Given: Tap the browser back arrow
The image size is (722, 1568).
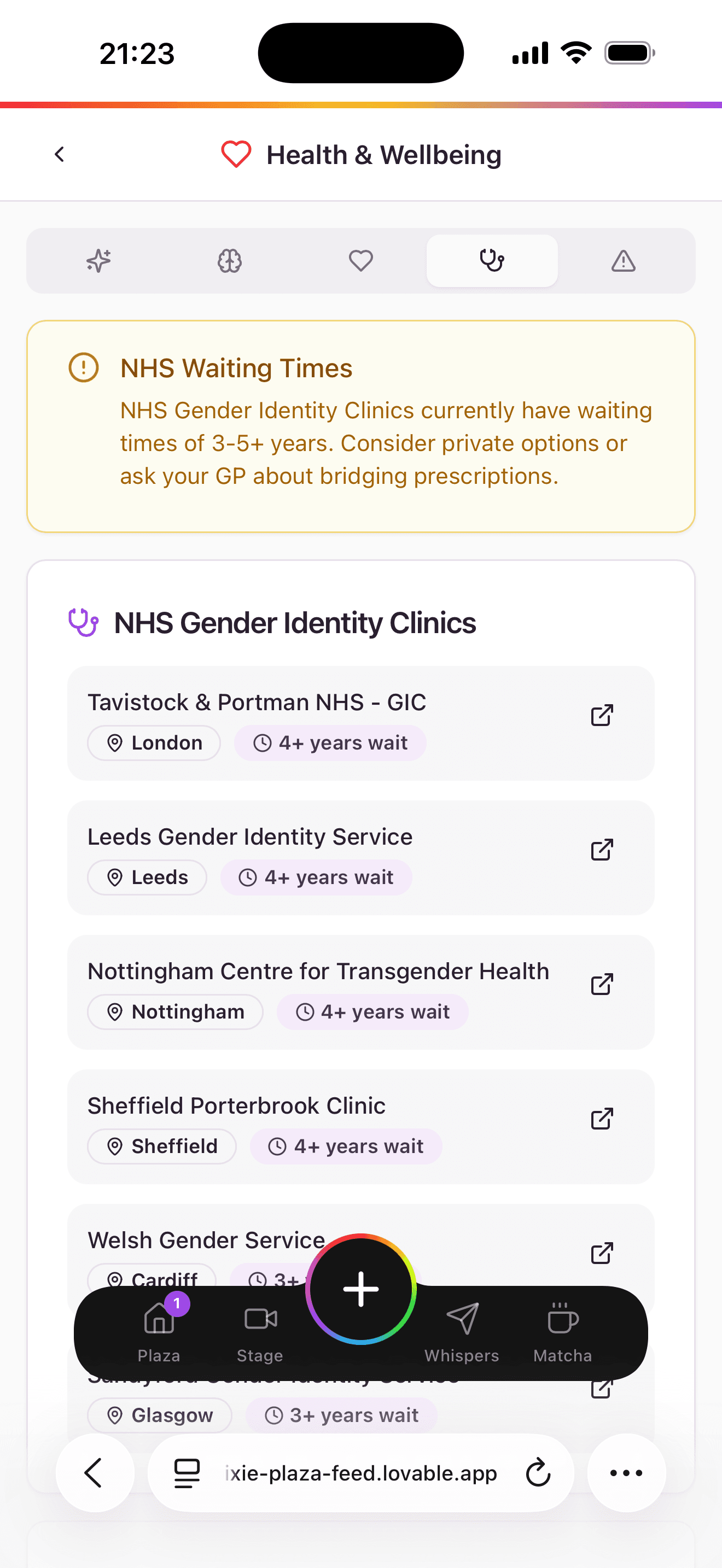Looking at the screenshot, I should [95, 1473].
